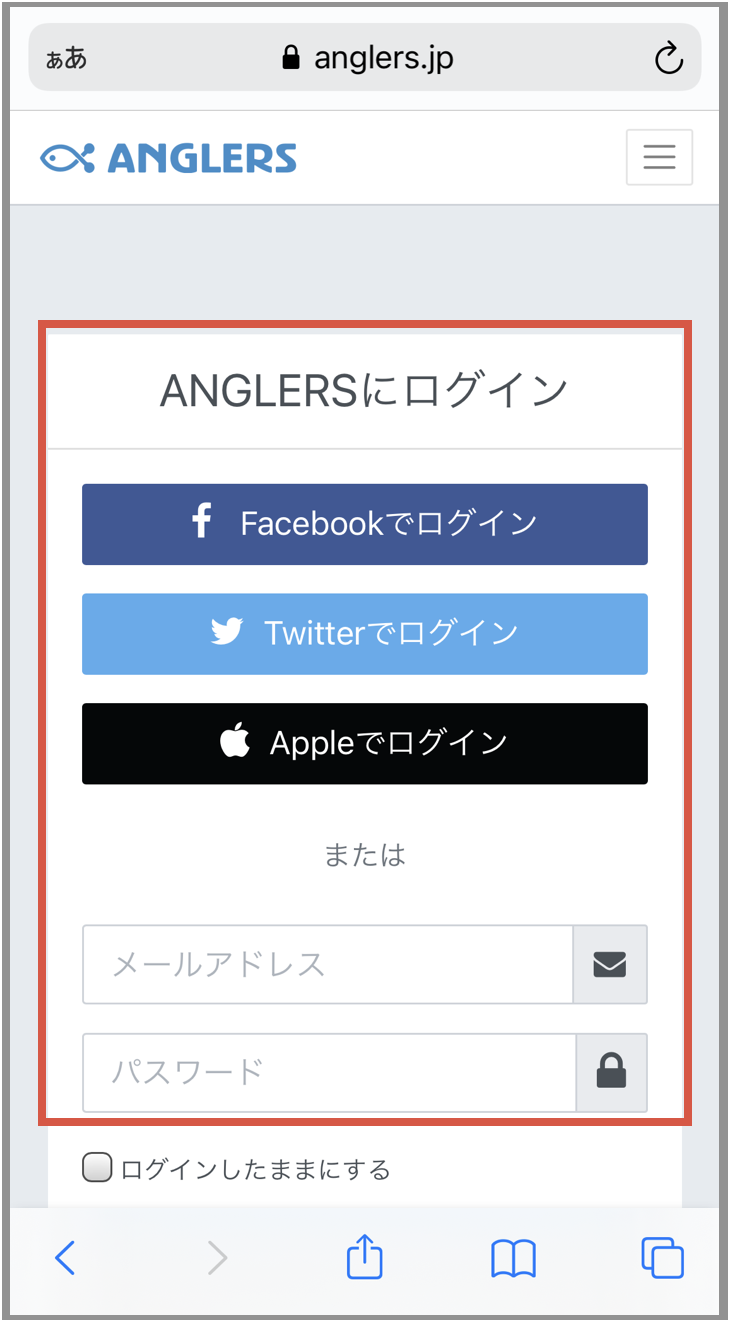Image resolution: width=730 pixels, height=1322 pixels.
Task: Tap the ANGLERS logo to go home
Action: 169,158
